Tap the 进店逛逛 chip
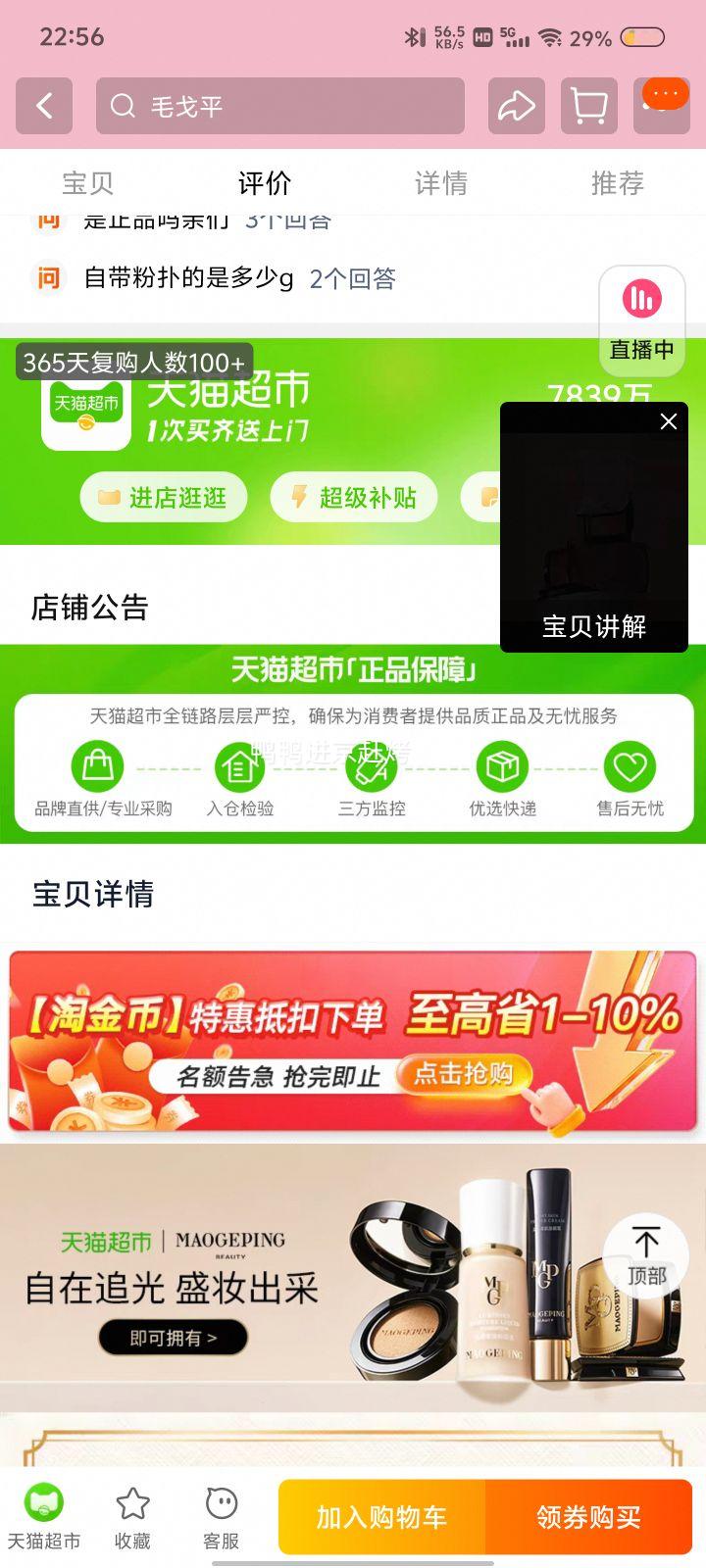The width and height of the screenshot is (706, 1568). [x=164, y=498]
